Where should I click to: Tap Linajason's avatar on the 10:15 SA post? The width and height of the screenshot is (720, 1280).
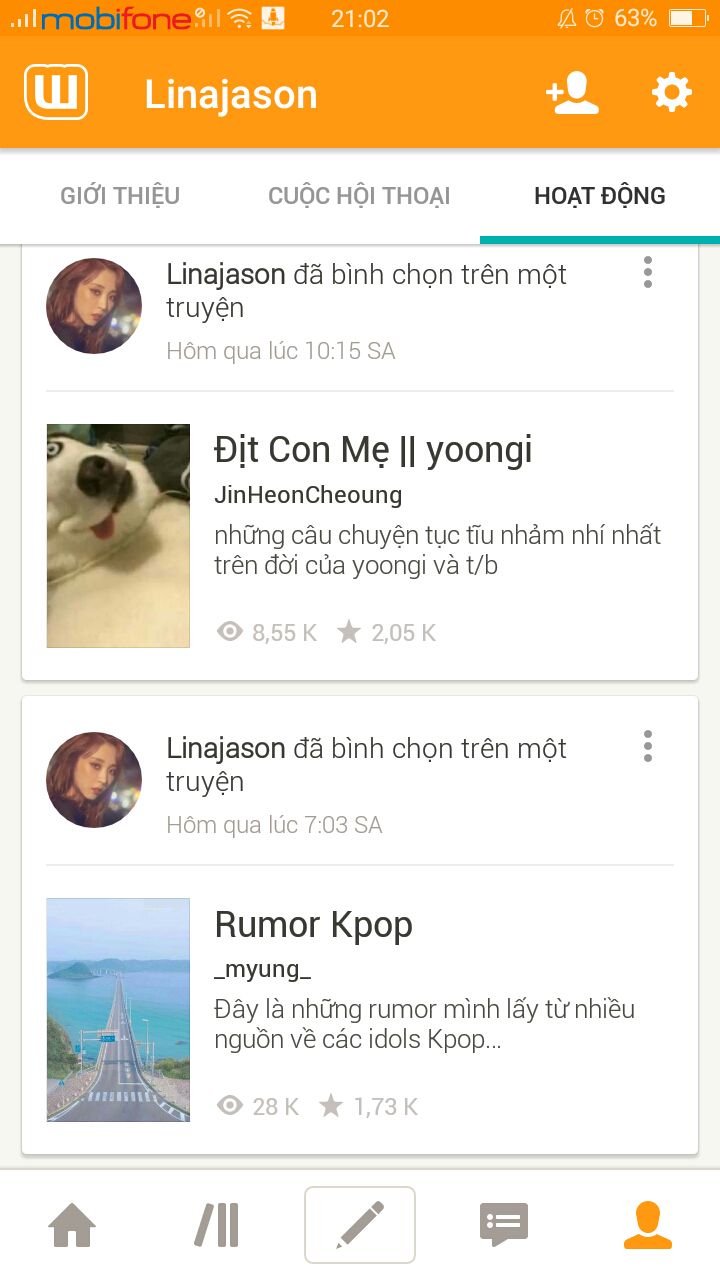point(94,306)
